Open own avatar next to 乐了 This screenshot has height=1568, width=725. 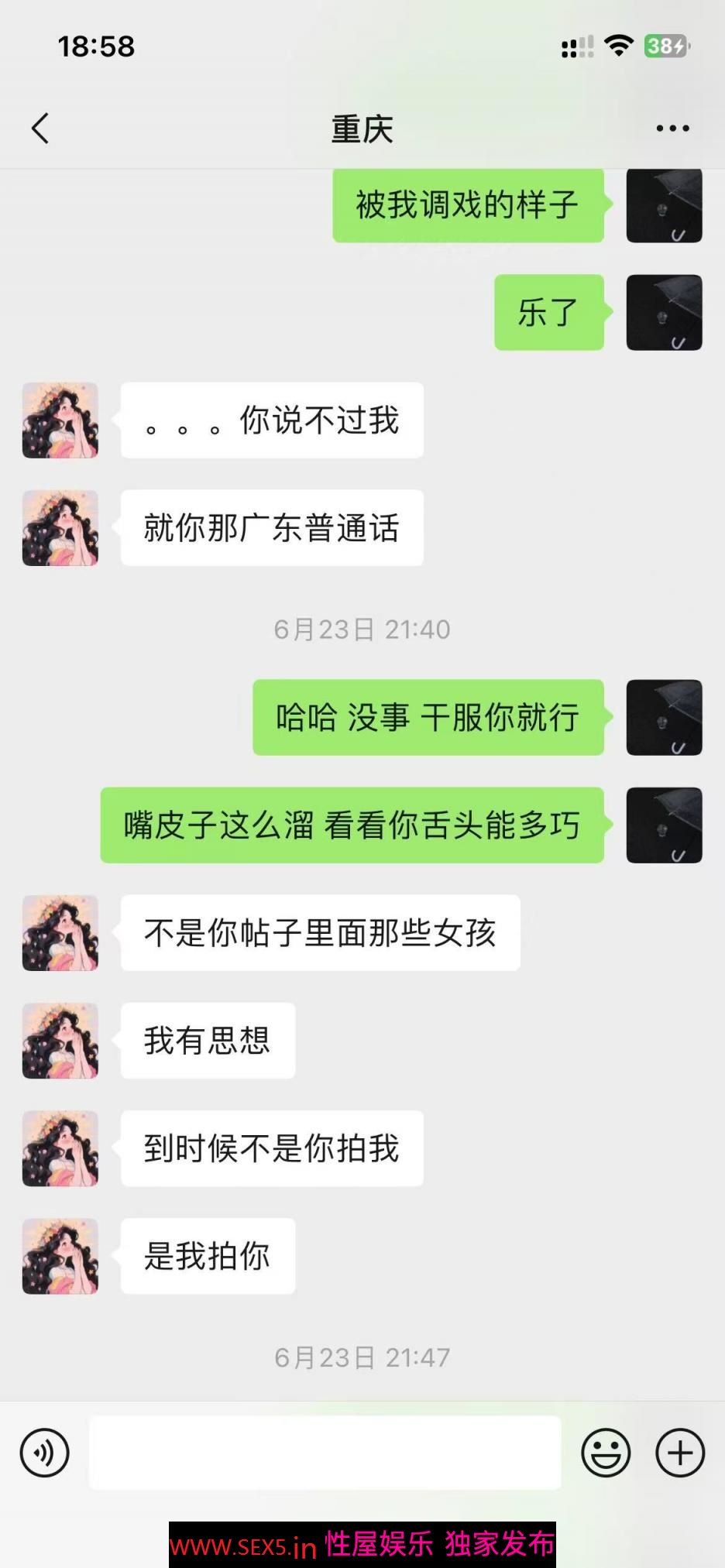664,313
